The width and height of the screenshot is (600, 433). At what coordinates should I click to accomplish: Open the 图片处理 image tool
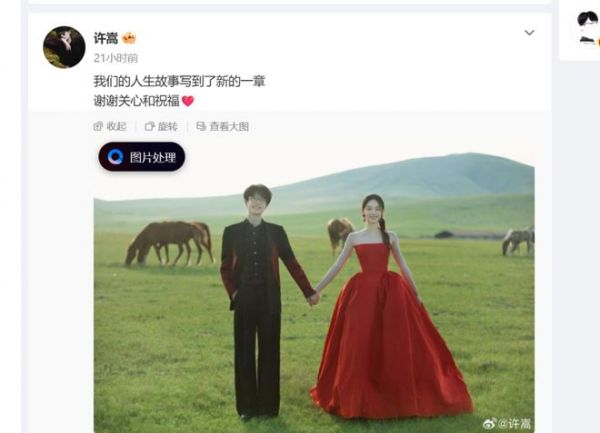[x=142, y=157]
